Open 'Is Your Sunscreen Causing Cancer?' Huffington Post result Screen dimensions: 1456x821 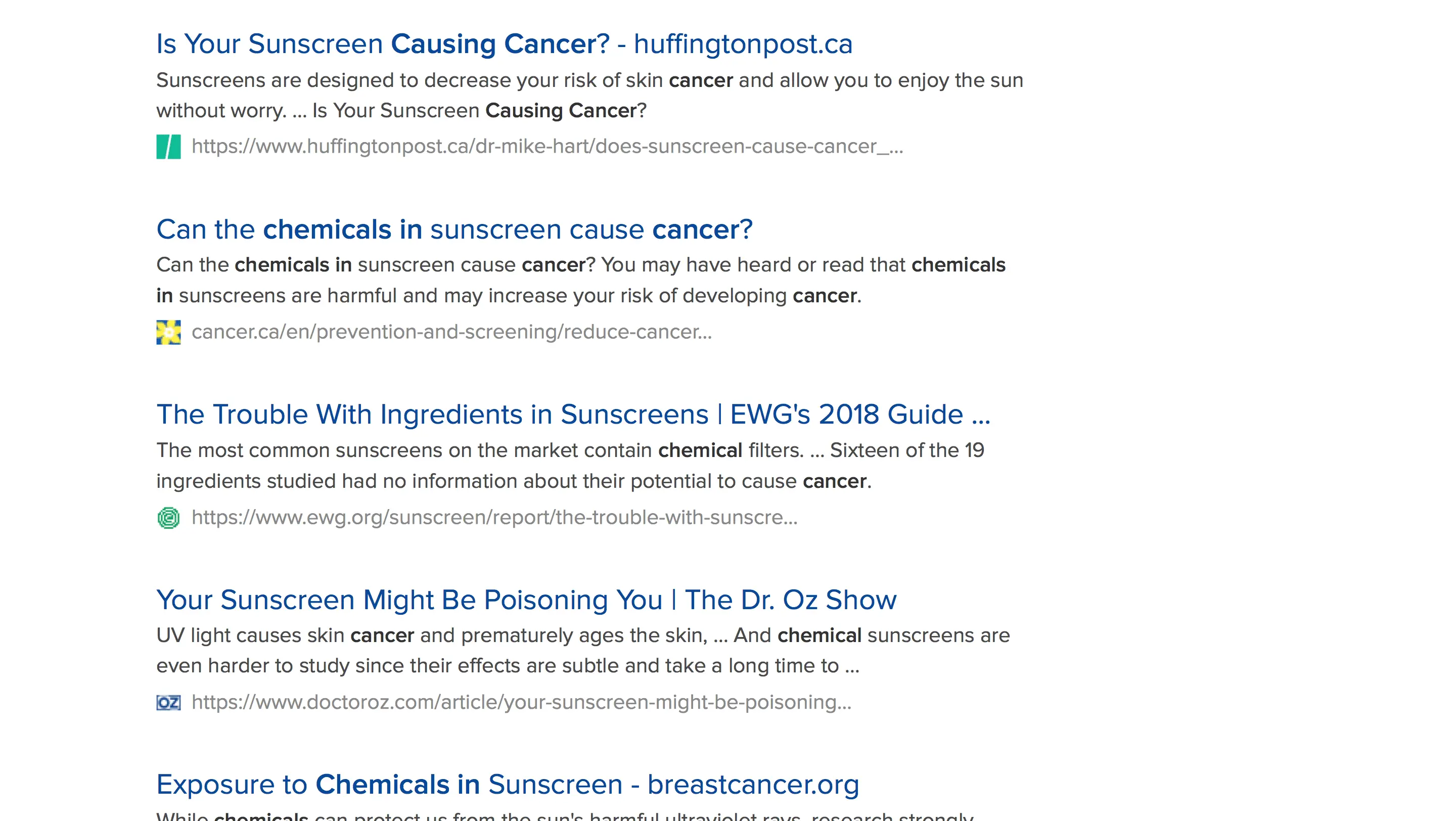(504, 44)
